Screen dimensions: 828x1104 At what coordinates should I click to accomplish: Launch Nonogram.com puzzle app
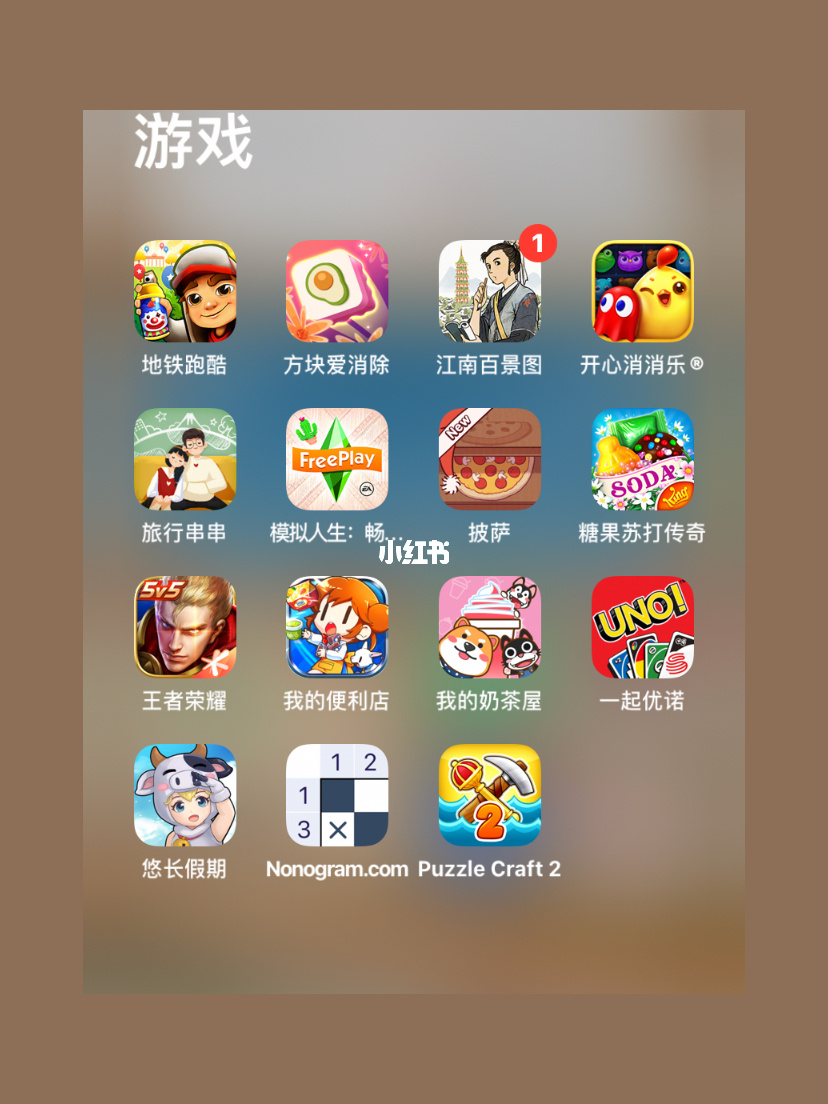pyautogui.click(x=337, y=795)
